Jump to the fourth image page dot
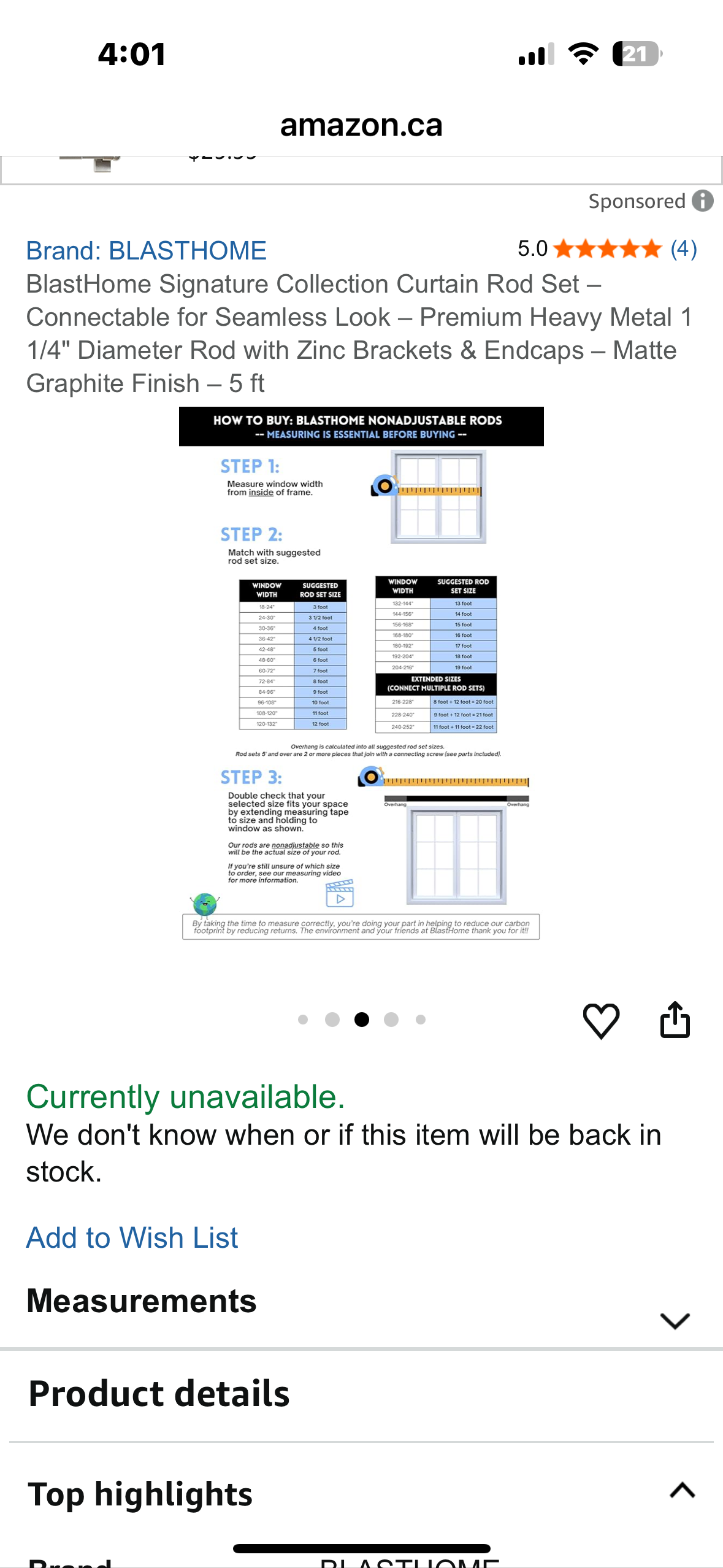 click(x=391, y=1020)
